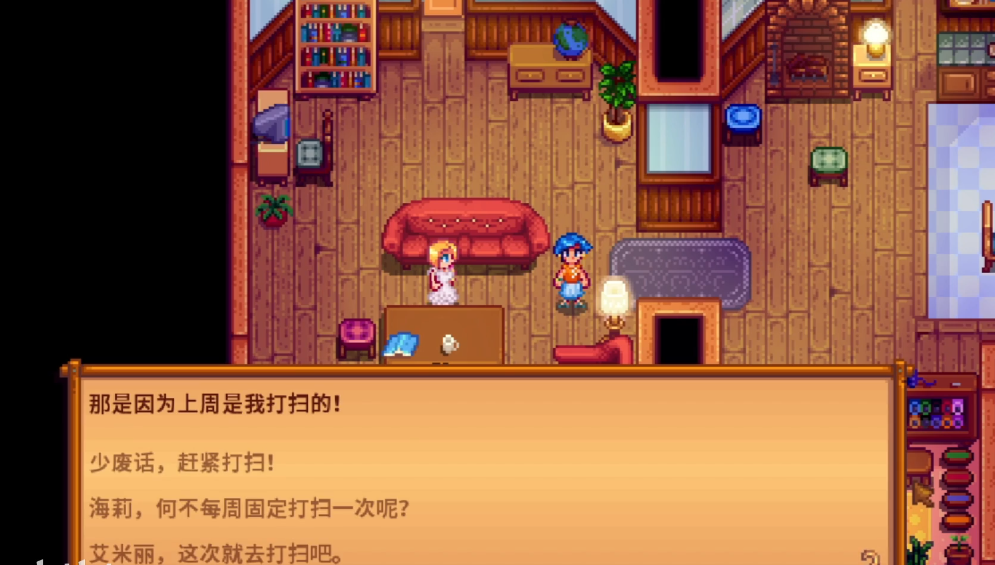Viewport: 995px width, 565px height.
Task: Pick the reply "艾米丽，这次就去打扫吧。"
Action: coord(216,552)
